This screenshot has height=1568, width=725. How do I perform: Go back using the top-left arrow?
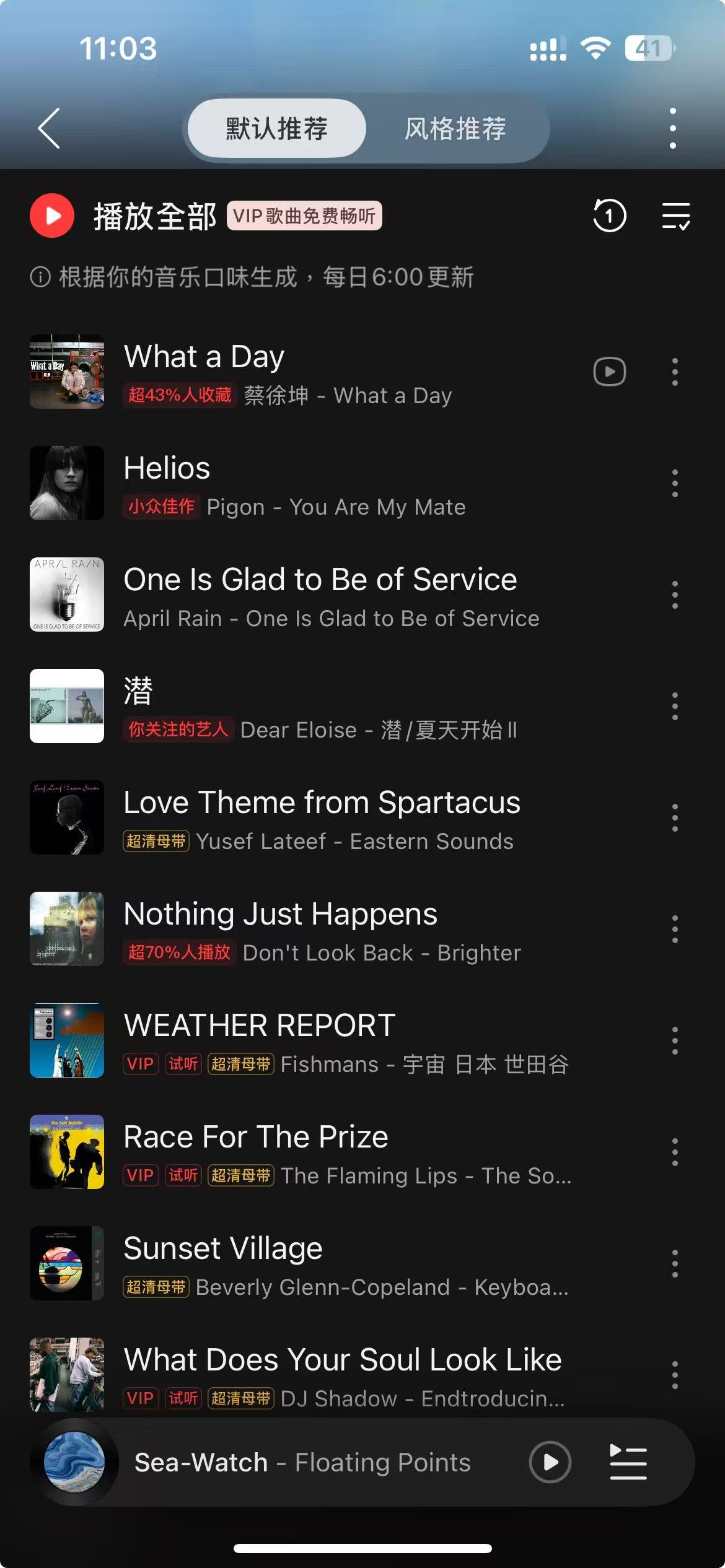coord(49,128)
